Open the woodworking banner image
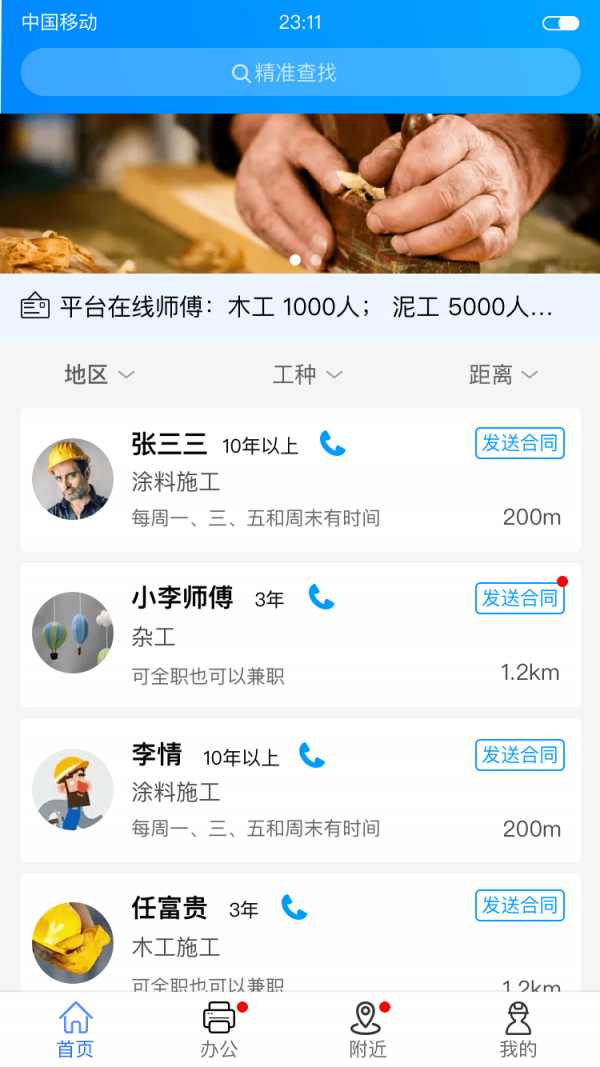Screen dimensions: 600x1067 (300, 193)
